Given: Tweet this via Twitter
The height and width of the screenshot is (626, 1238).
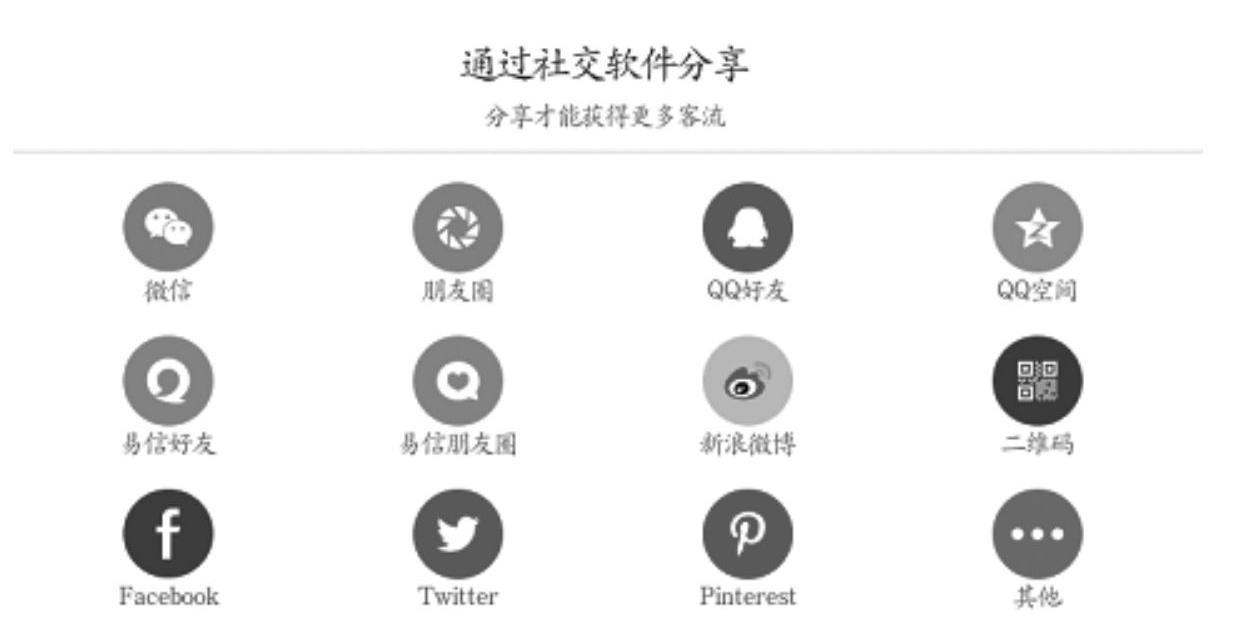Looking at the screenshot, I should click(x=458, y=534).
